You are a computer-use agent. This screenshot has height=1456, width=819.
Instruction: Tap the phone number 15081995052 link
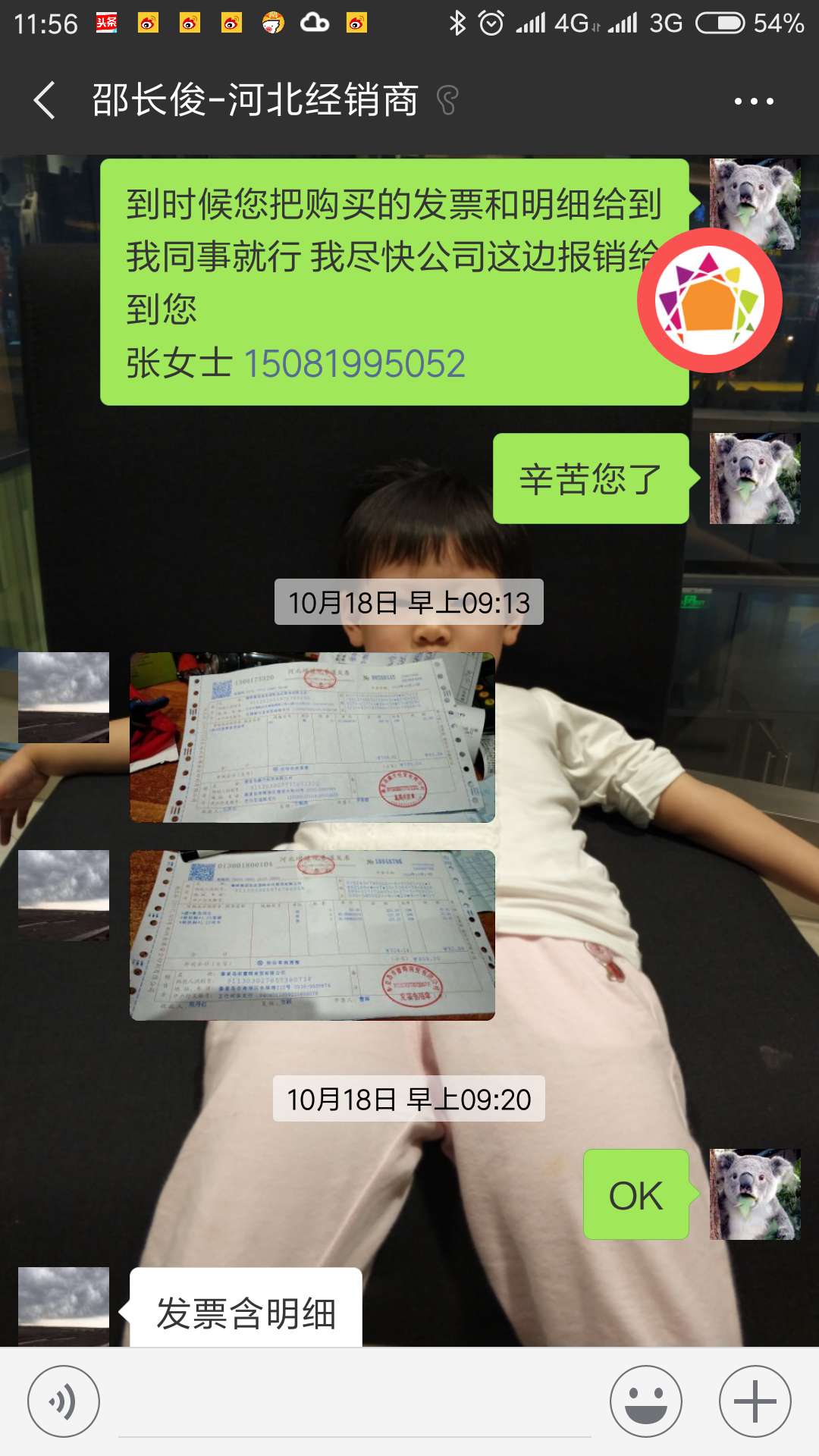coord(354,363)
